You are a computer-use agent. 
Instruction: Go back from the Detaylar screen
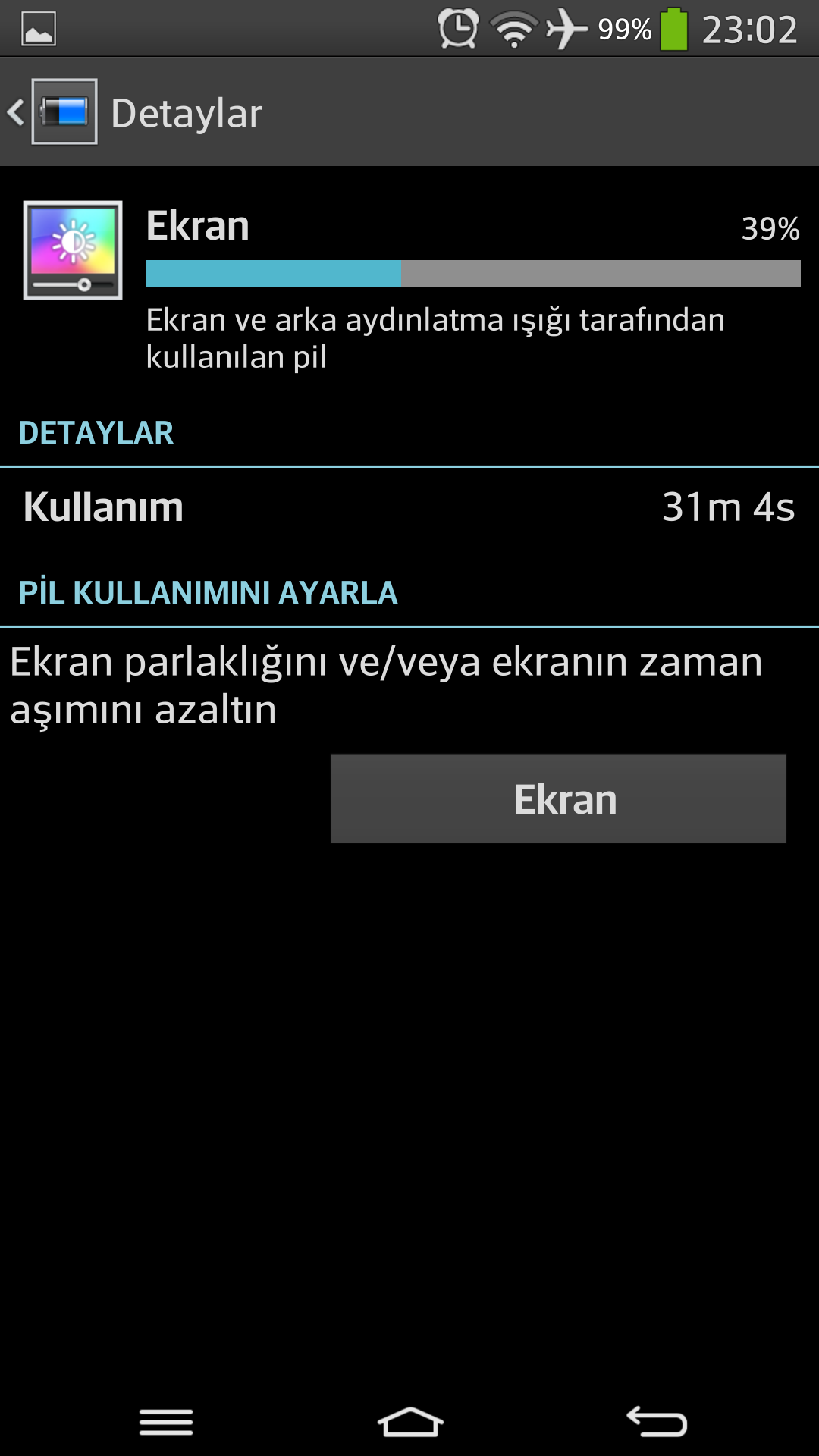pos(52,112)
